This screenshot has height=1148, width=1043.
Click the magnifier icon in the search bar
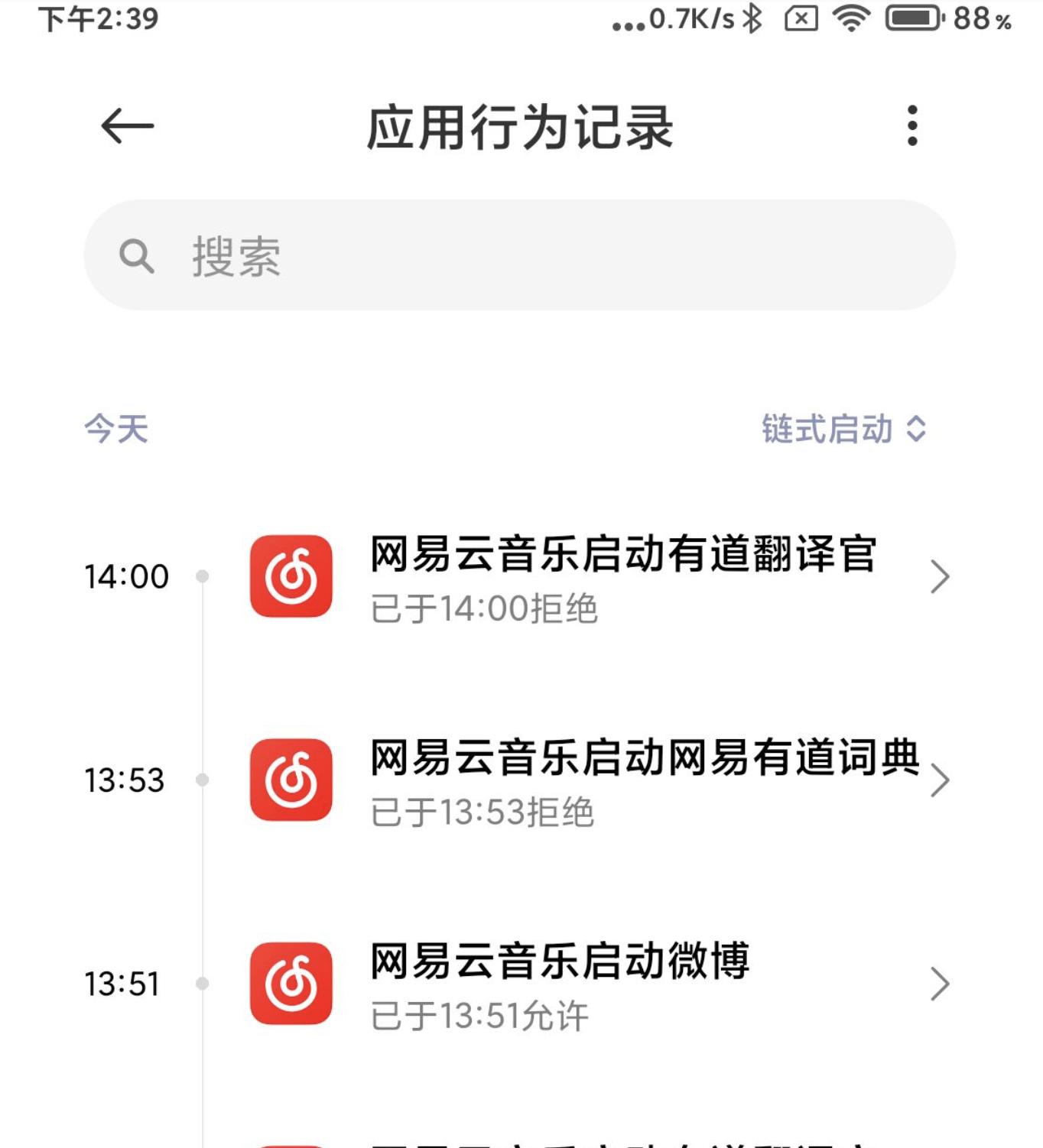[136, 258]
